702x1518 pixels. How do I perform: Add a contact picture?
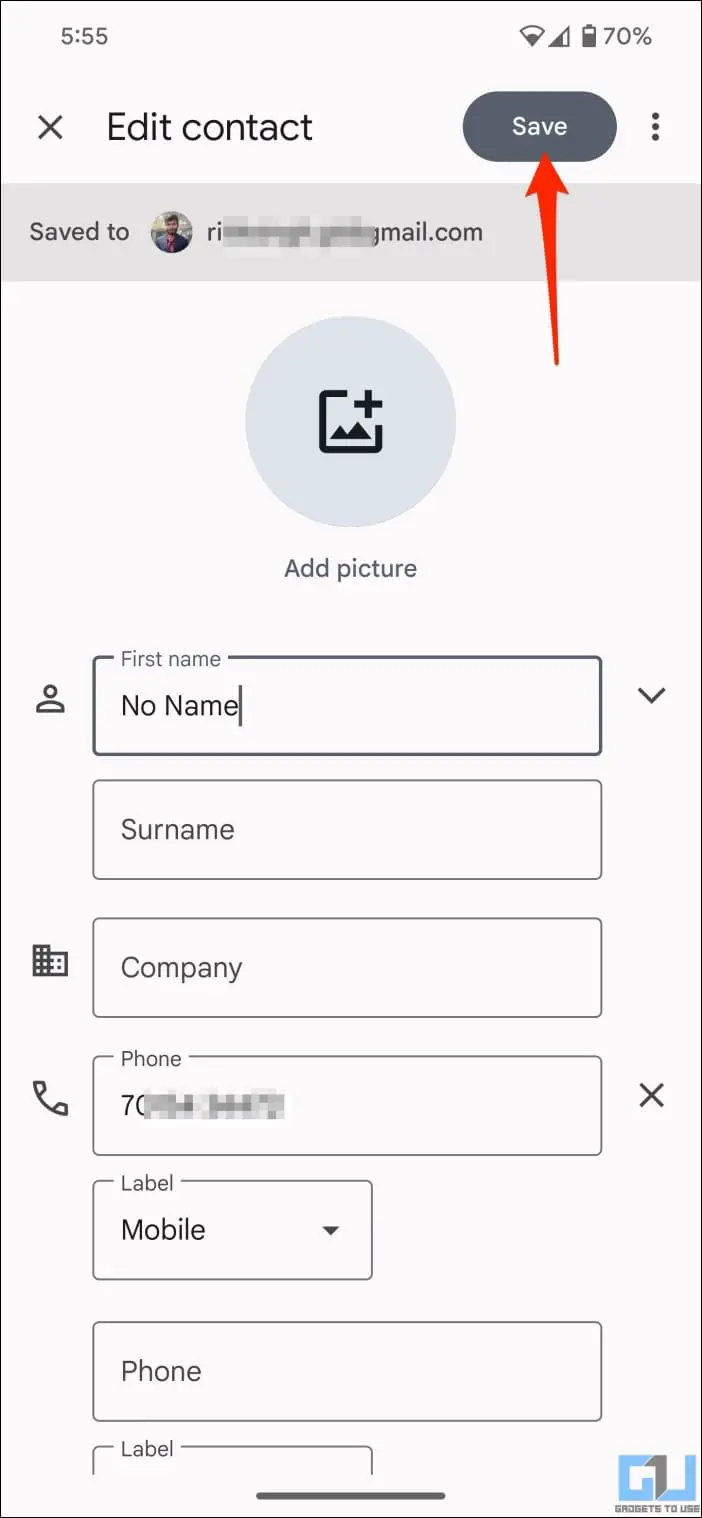coord(350,421)
